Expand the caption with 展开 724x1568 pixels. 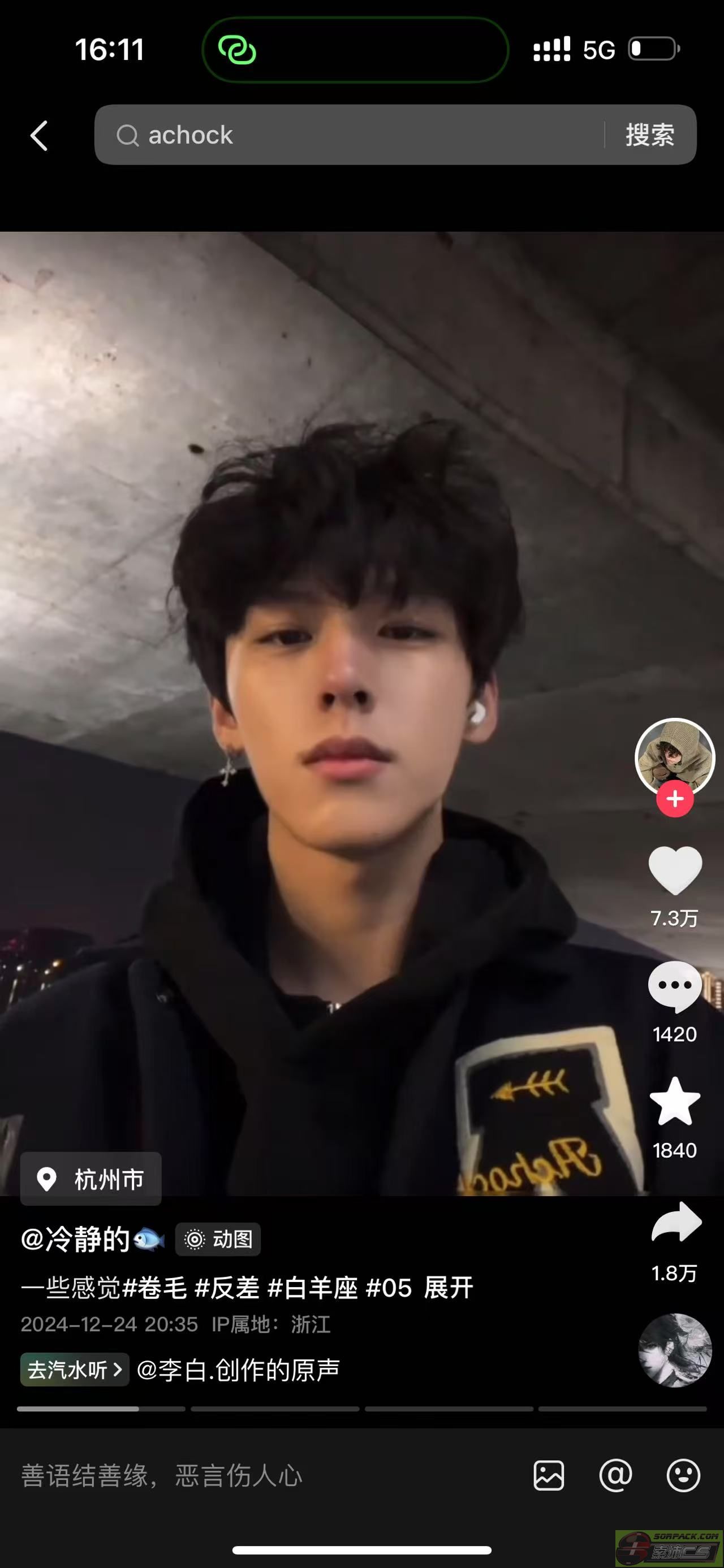[449, 1288]
